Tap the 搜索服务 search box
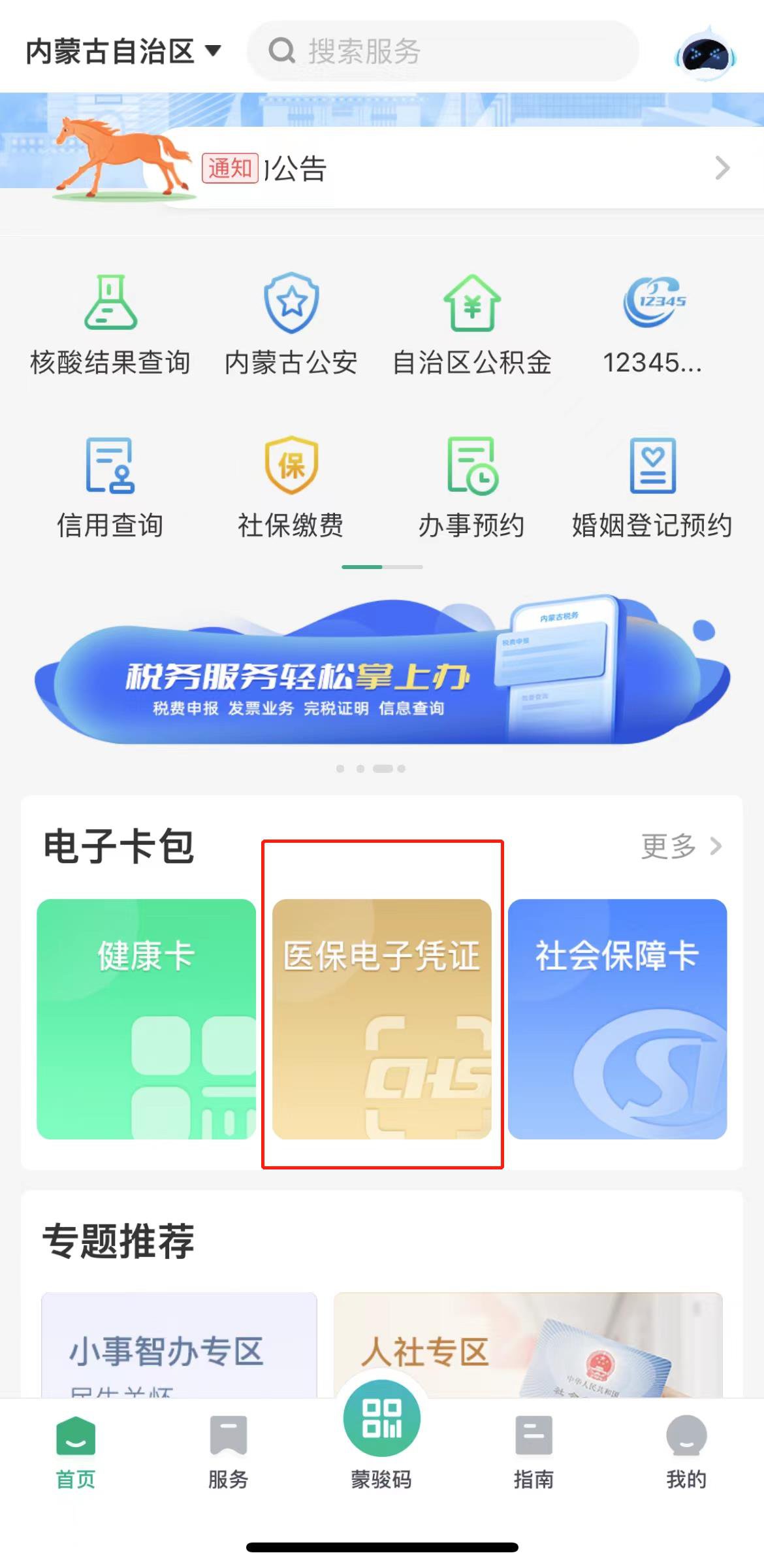This screenshot has height=1568, width=764. [x=443, y=51]
